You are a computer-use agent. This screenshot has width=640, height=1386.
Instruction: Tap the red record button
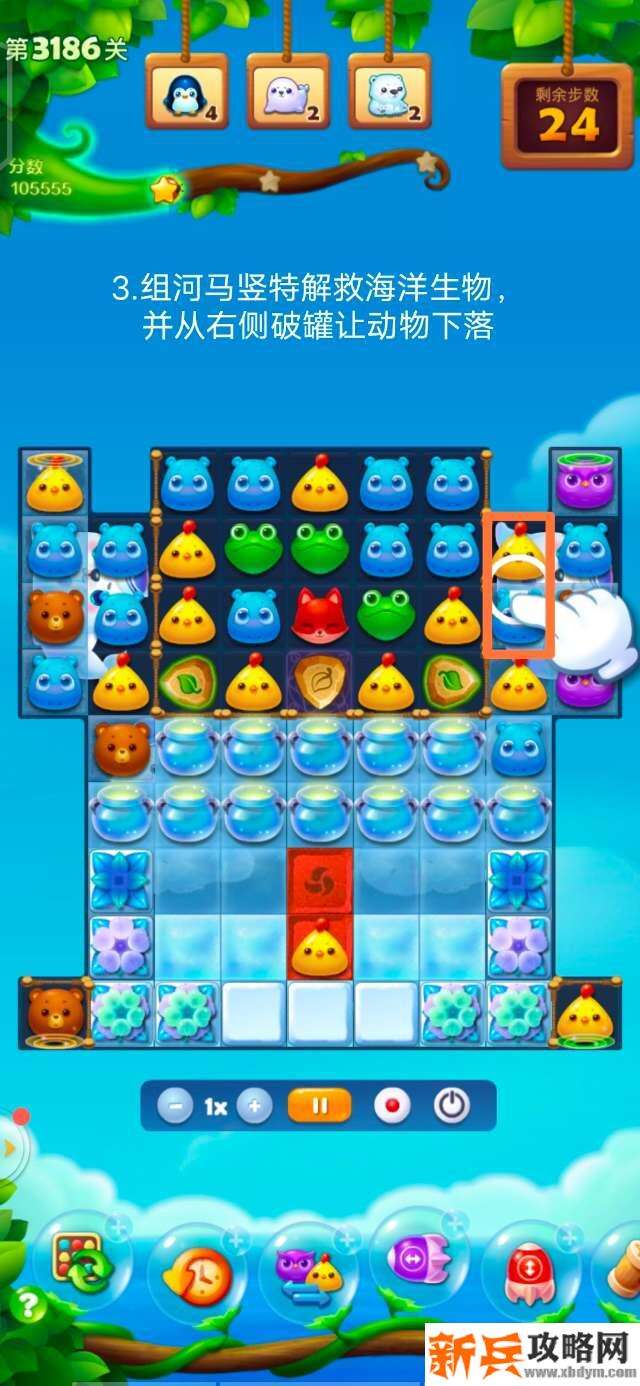tap(392, 1106)
